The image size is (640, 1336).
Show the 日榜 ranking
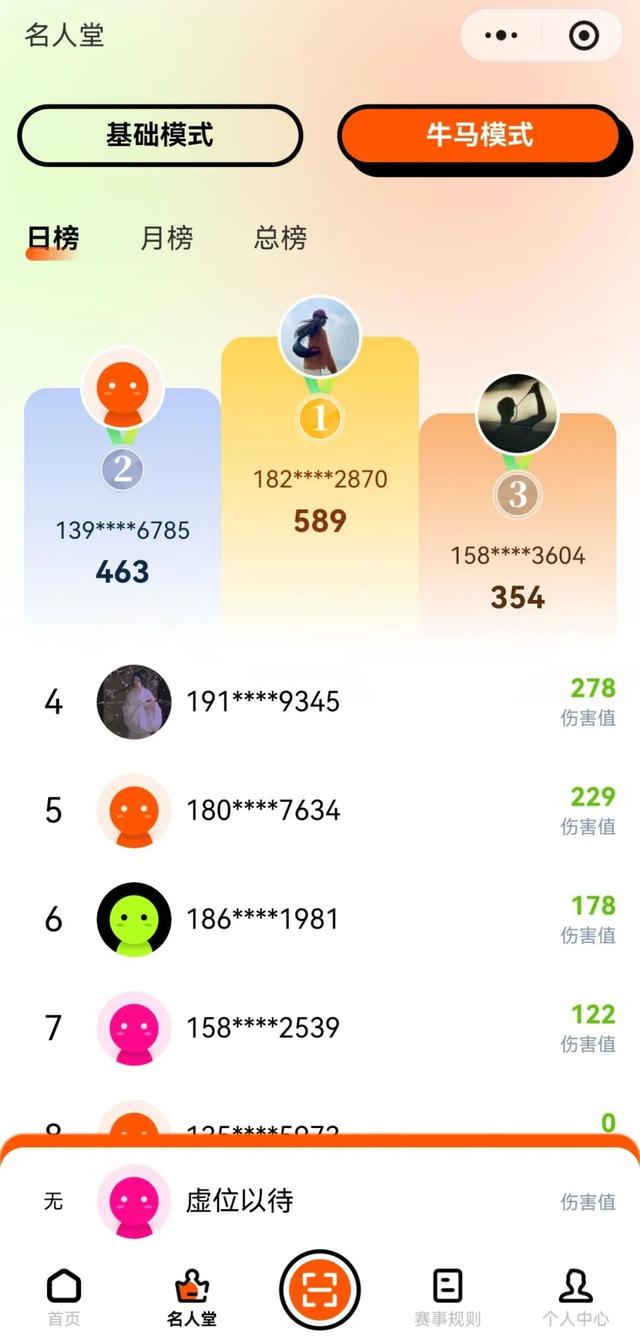53,238
